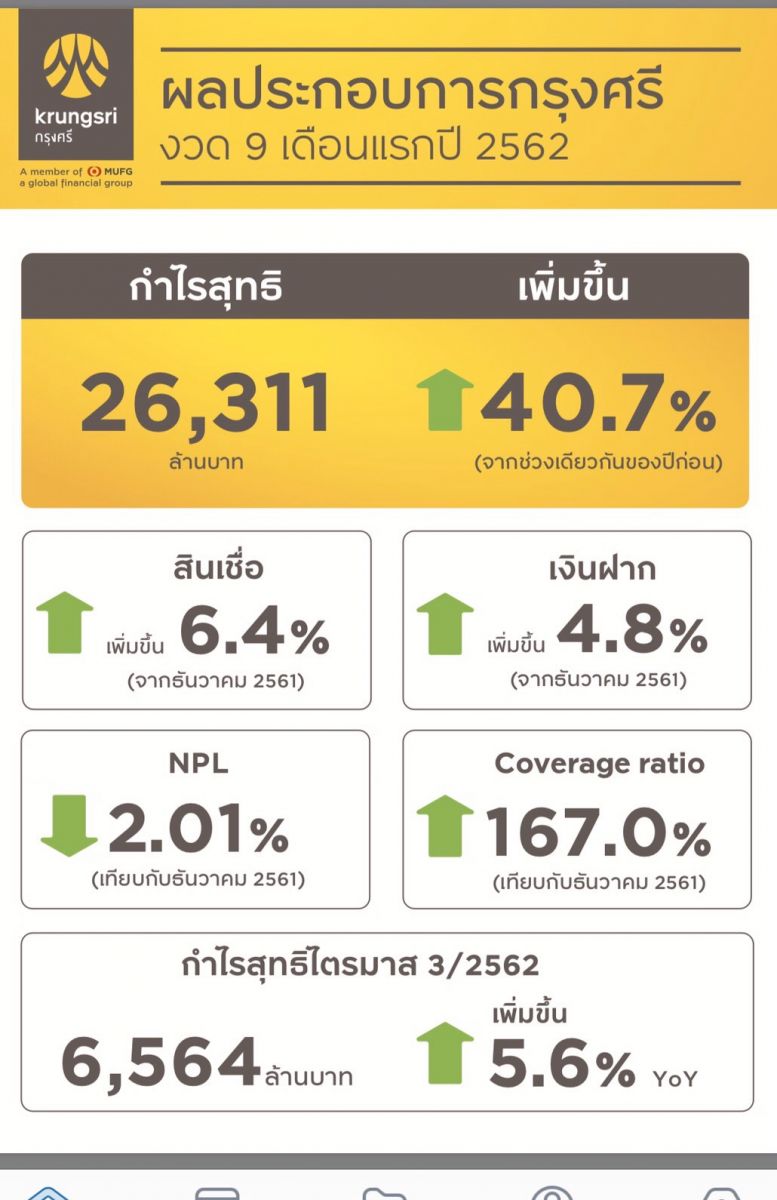
Task: Switch to the card tab in bottom bar
Action: tap(216, 1192)
